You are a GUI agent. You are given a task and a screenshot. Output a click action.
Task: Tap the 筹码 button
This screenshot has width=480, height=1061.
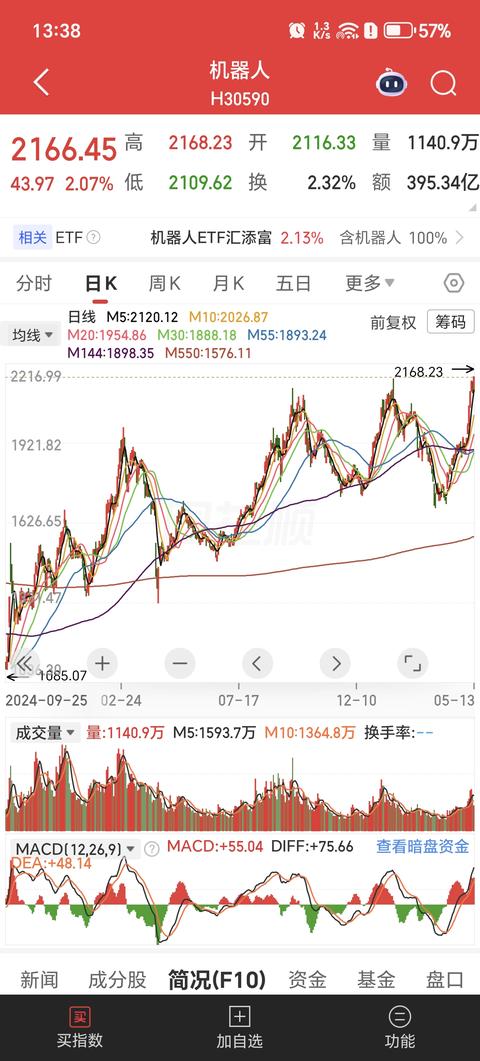click(450, 322)
